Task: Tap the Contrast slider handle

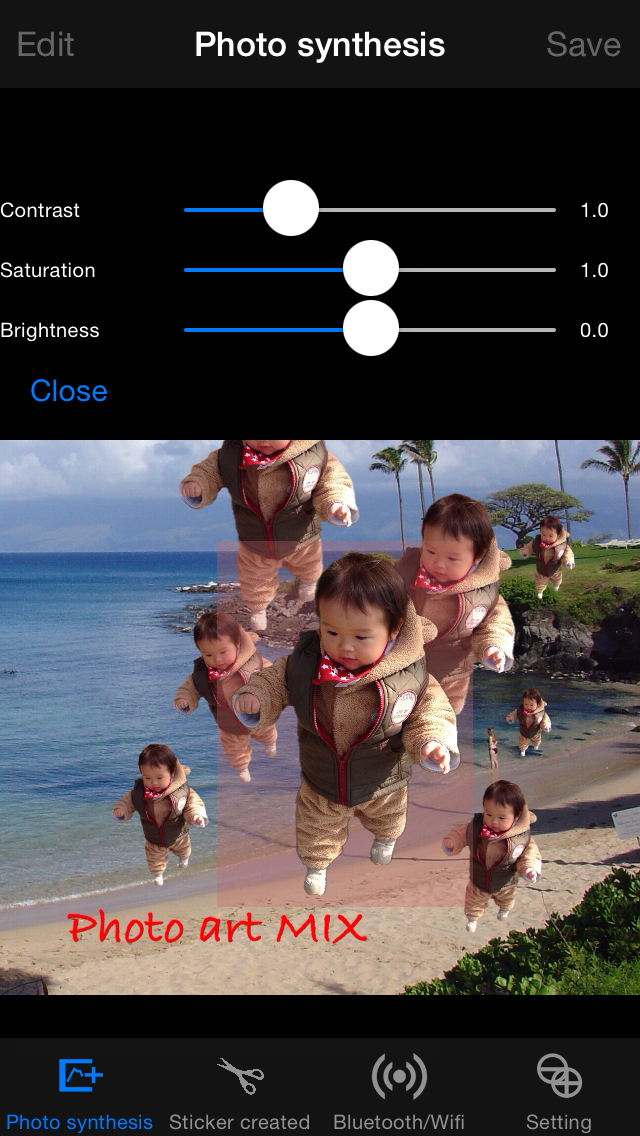Action: tap(291, 209)
